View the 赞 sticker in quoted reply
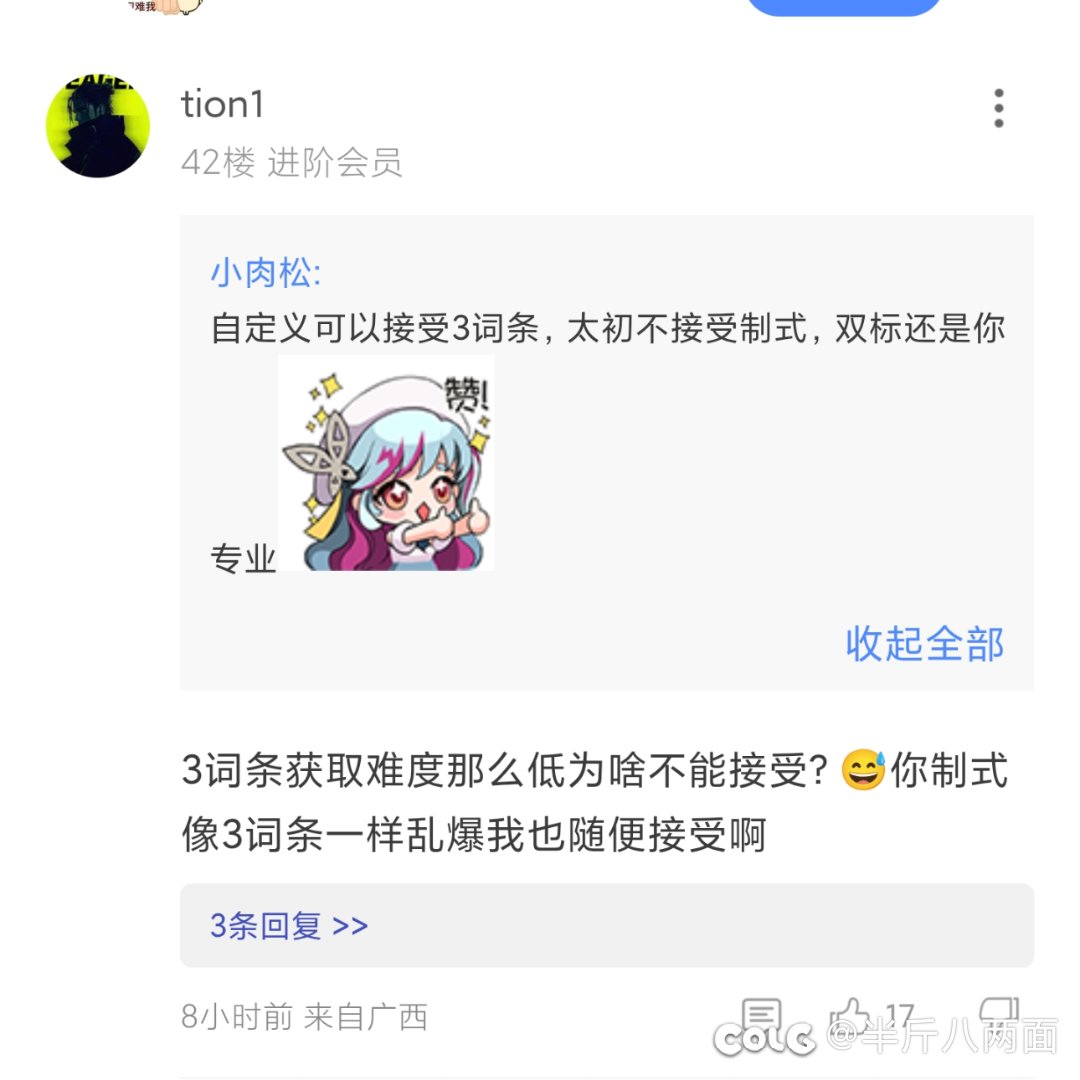The image size is (1080, 1080). (x=386, y=463)
